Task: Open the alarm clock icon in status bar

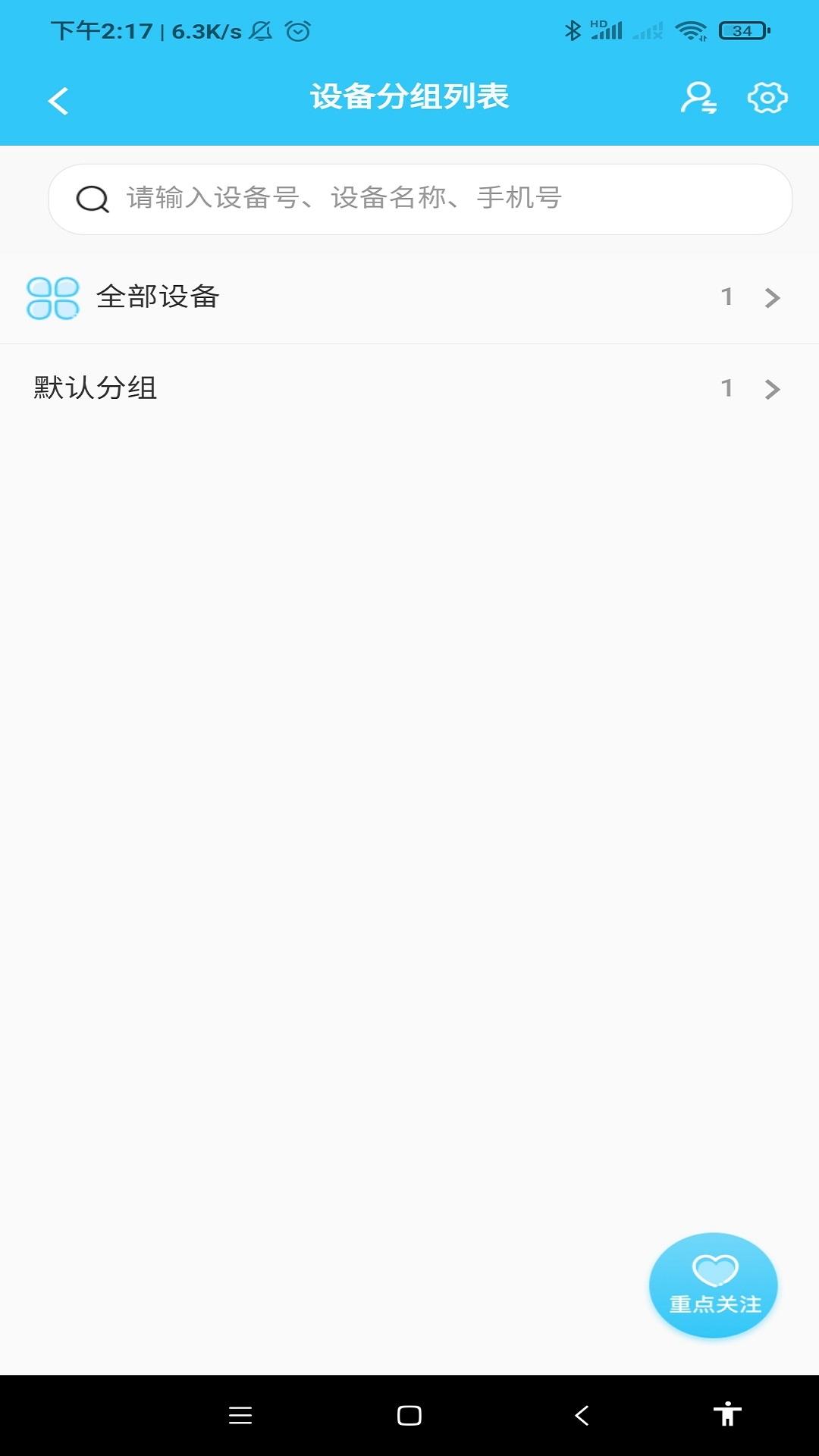Action: 297,31
